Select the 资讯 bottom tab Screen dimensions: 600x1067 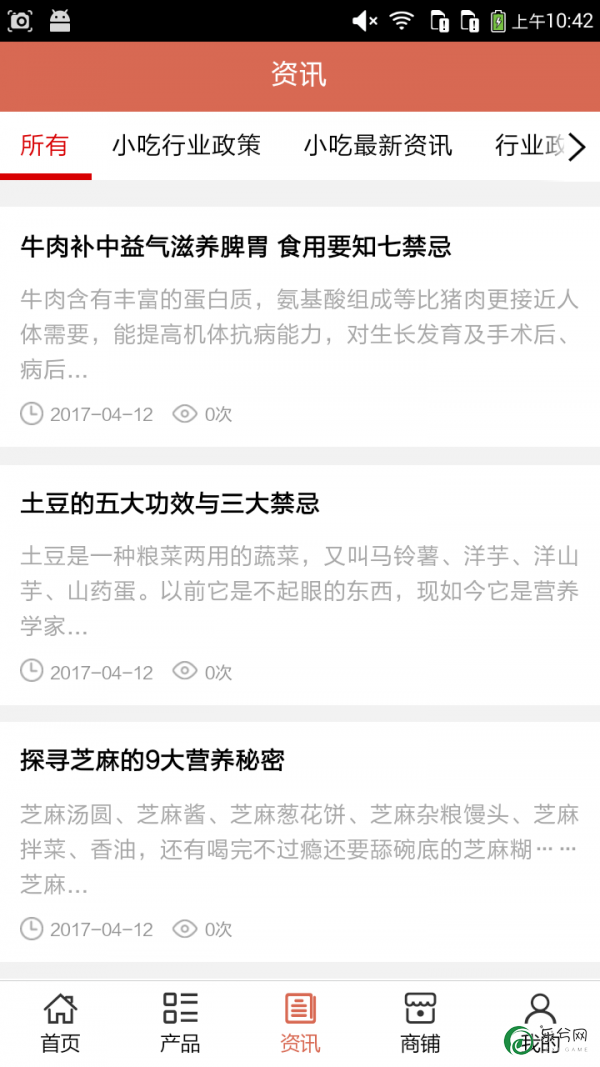(300, 1023)
